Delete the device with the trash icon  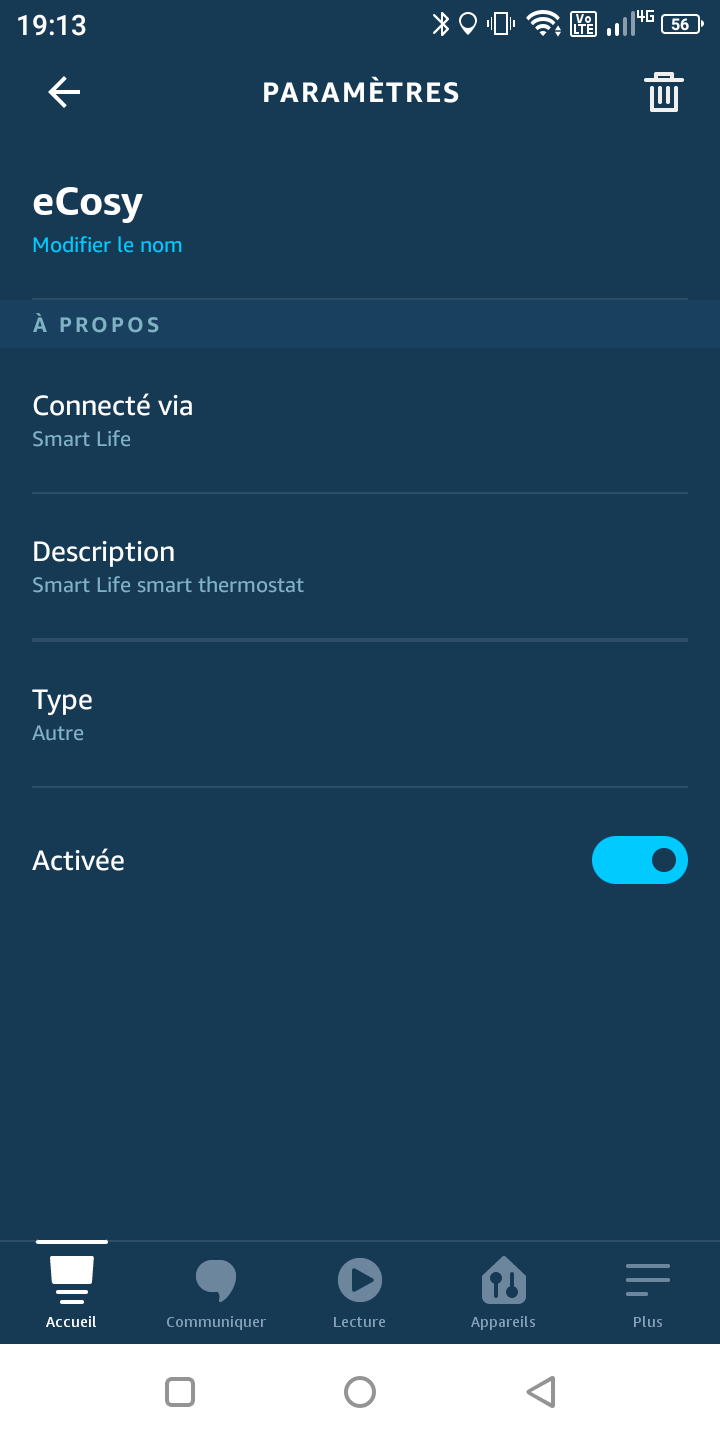pyautogui.click(x=664, y=92)
